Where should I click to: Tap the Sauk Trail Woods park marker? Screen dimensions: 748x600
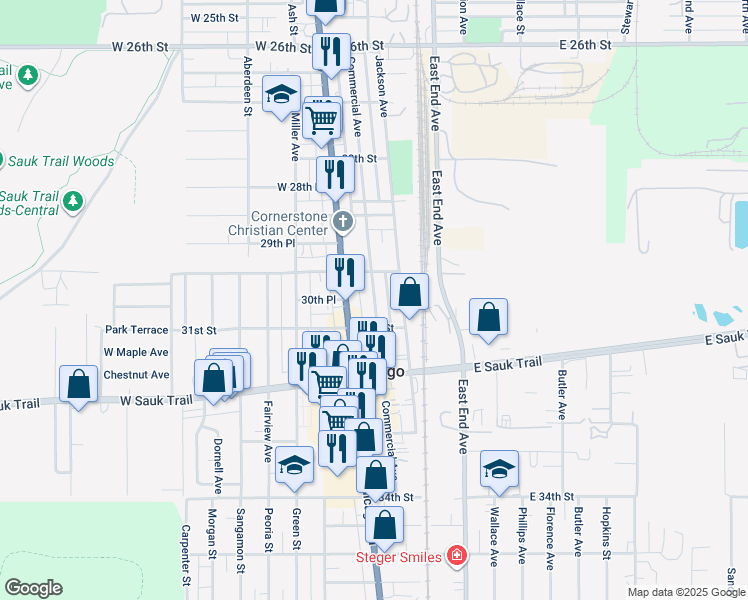tap(0, 160)
